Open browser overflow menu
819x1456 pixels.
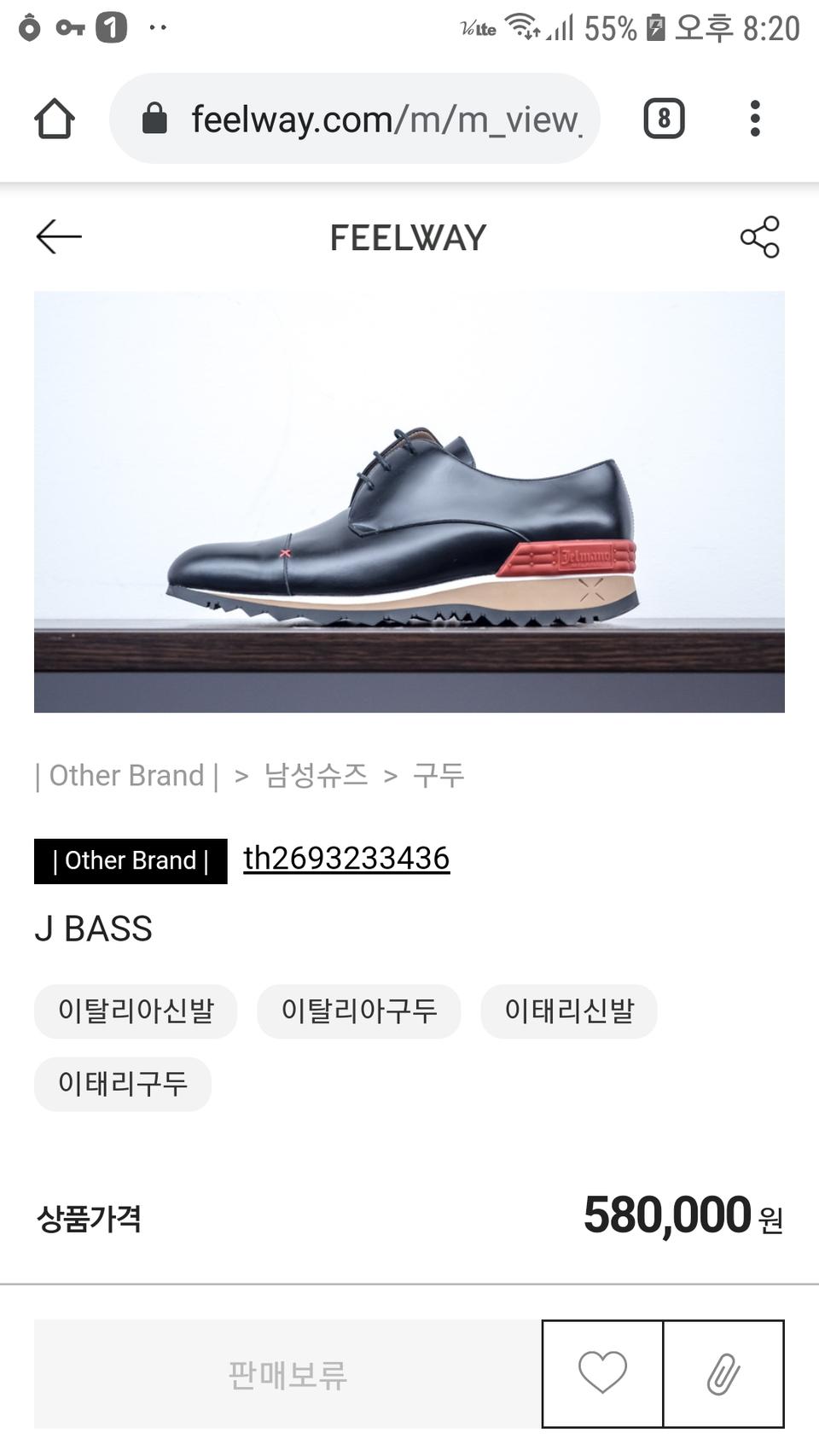(x=755, y=119)
